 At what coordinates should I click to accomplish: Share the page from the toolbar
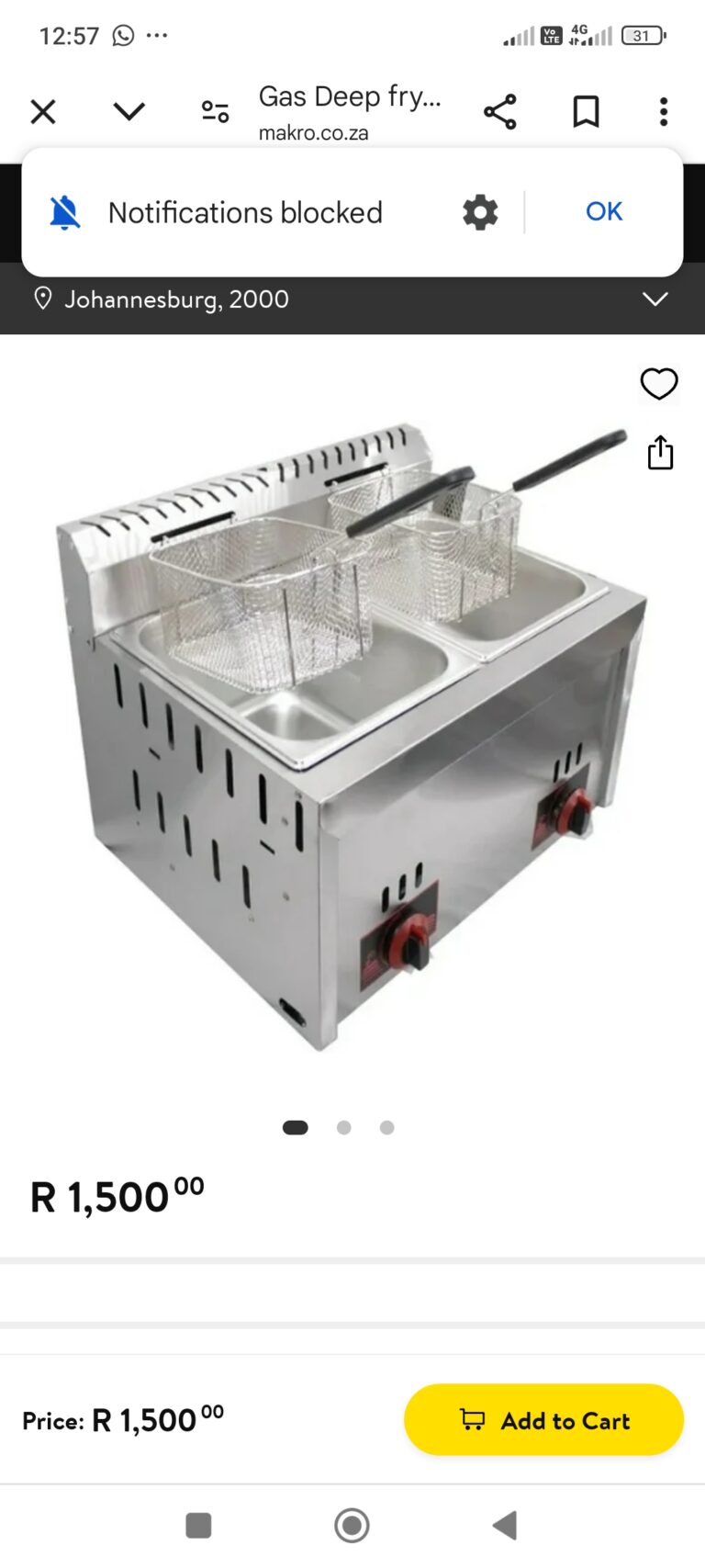tap(500, 112)
